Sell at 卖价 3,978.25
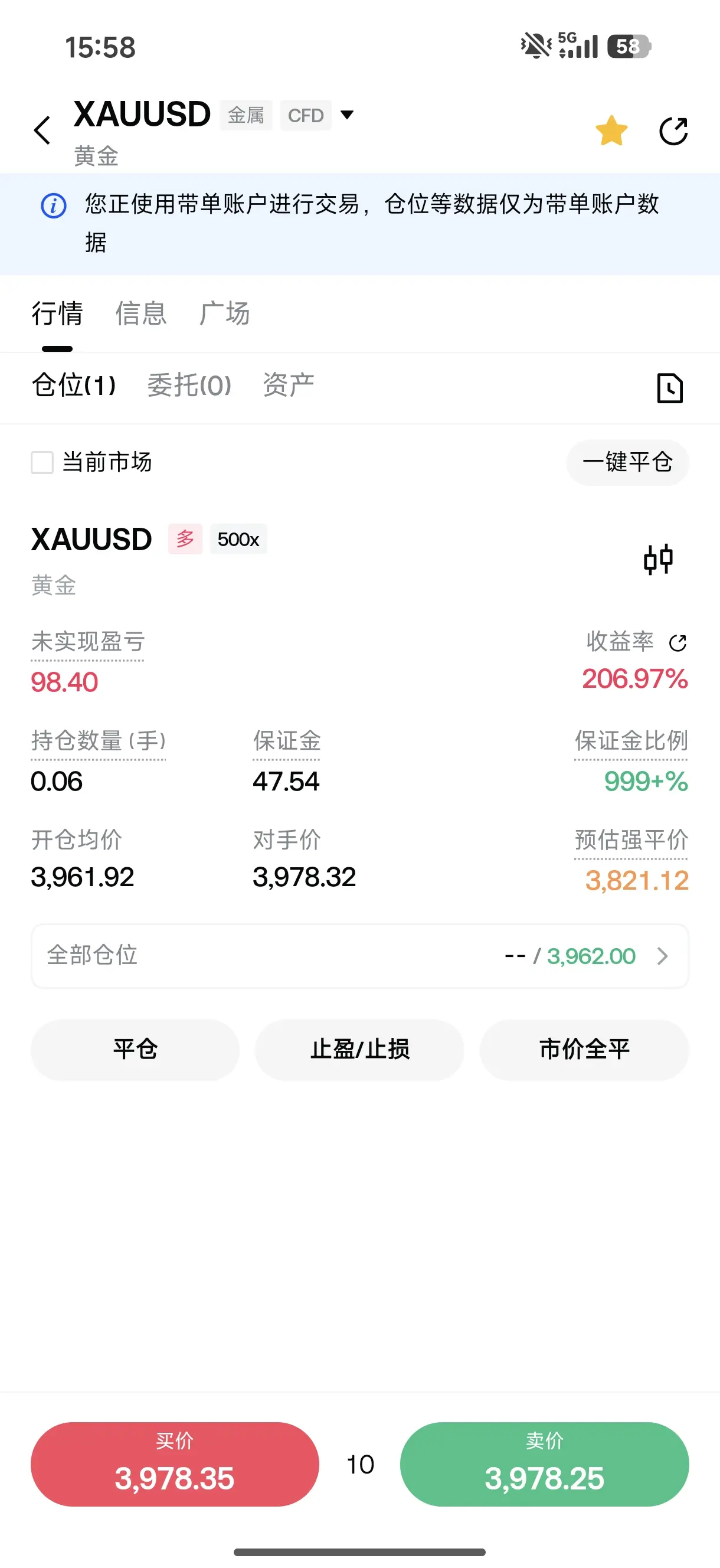The image size is (720, 1568). 545,1464
